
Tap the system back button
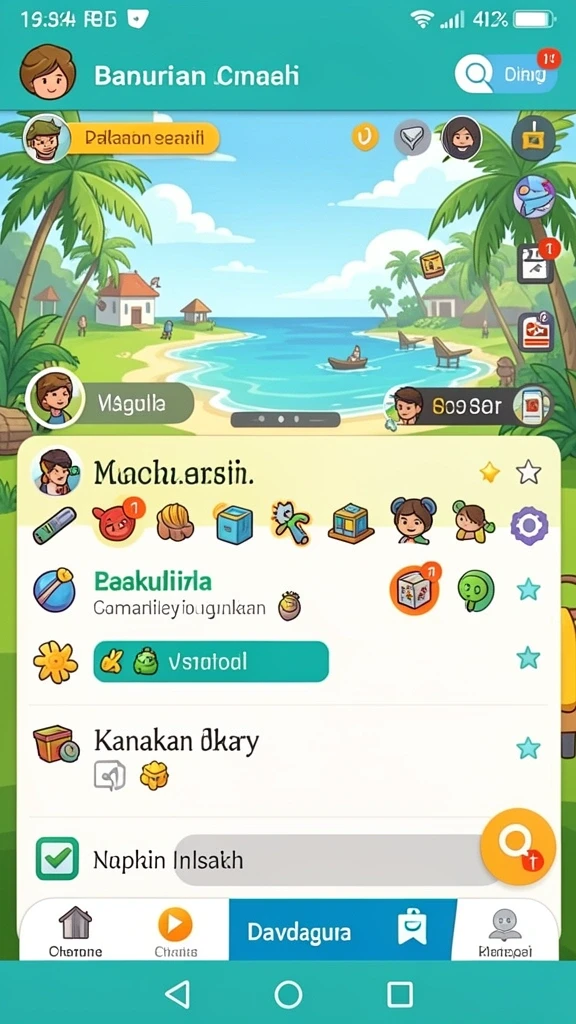tap(177, 994)
